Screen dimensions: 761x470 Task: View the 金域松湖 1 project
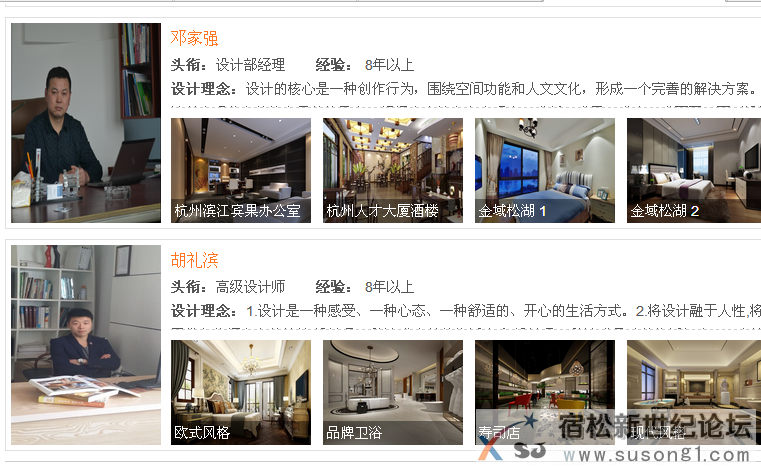pyautogui.click(x=544, y=169)
